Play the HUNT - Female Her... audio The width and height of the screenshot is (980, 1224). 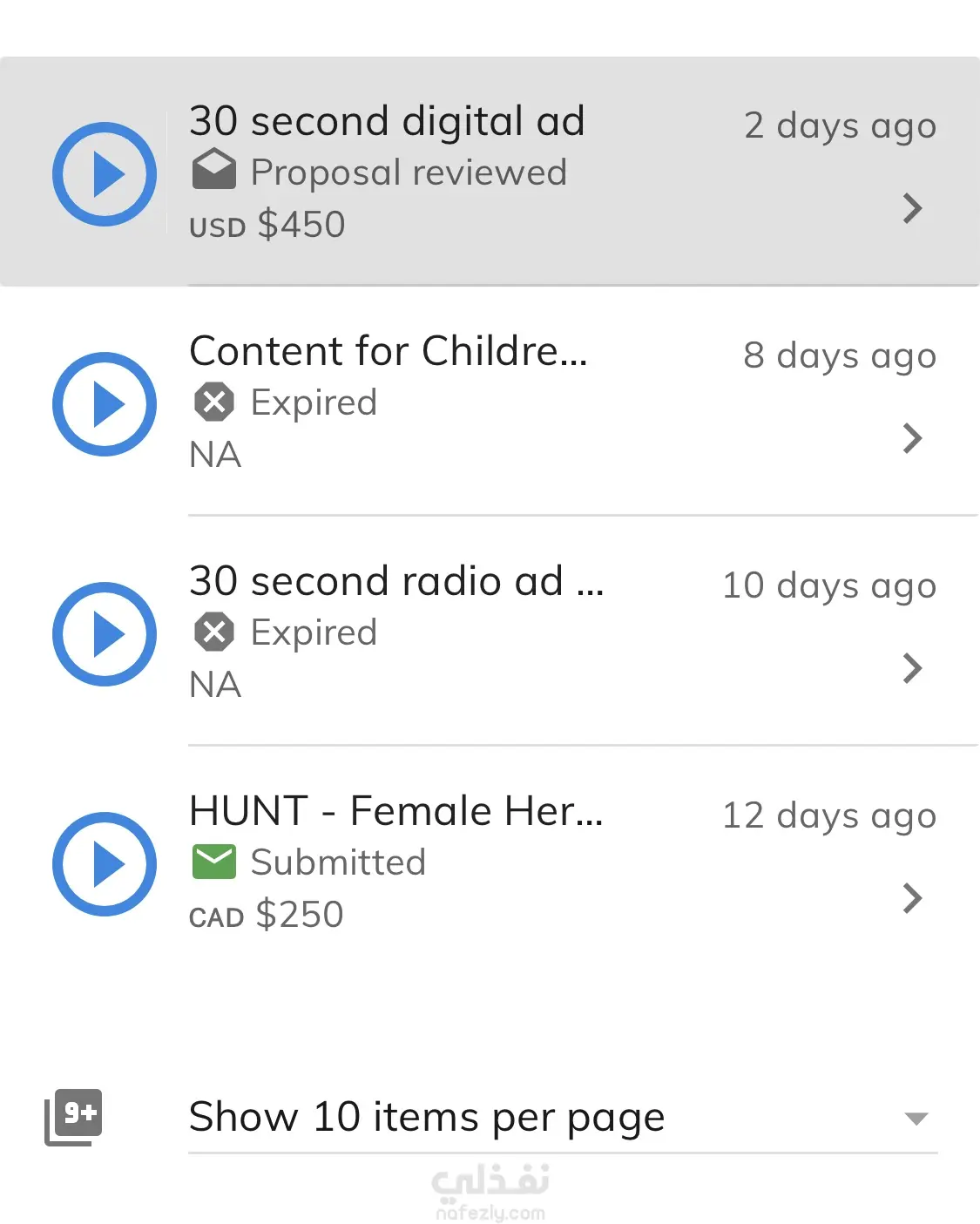[x=105, y=864]
